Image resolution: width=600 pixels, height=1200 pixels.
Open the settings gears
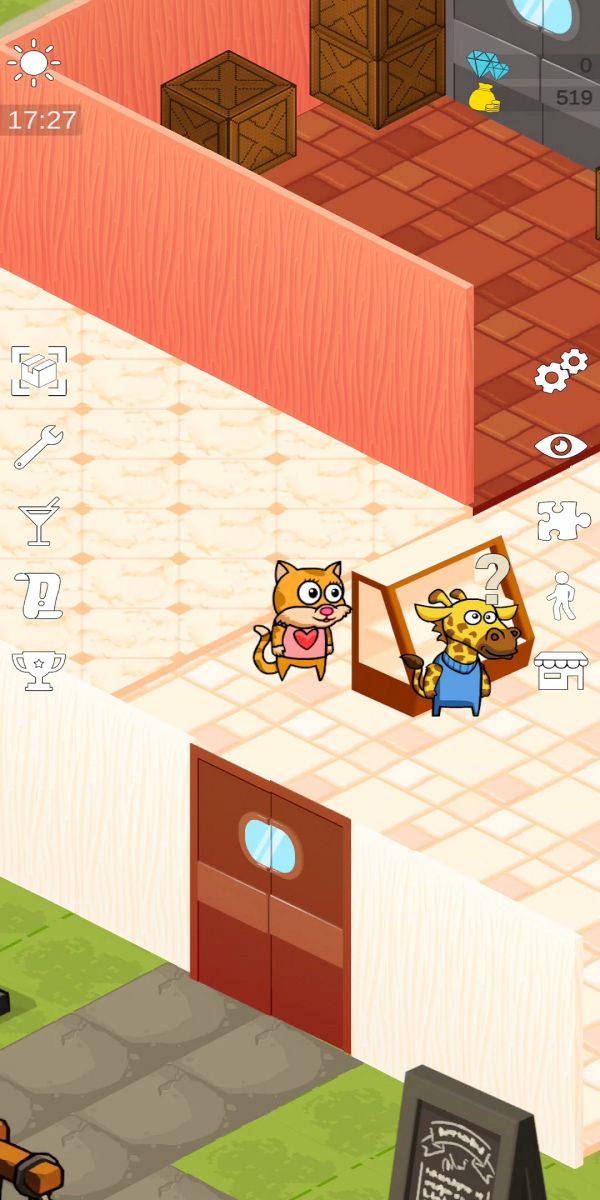click(560, 371)
